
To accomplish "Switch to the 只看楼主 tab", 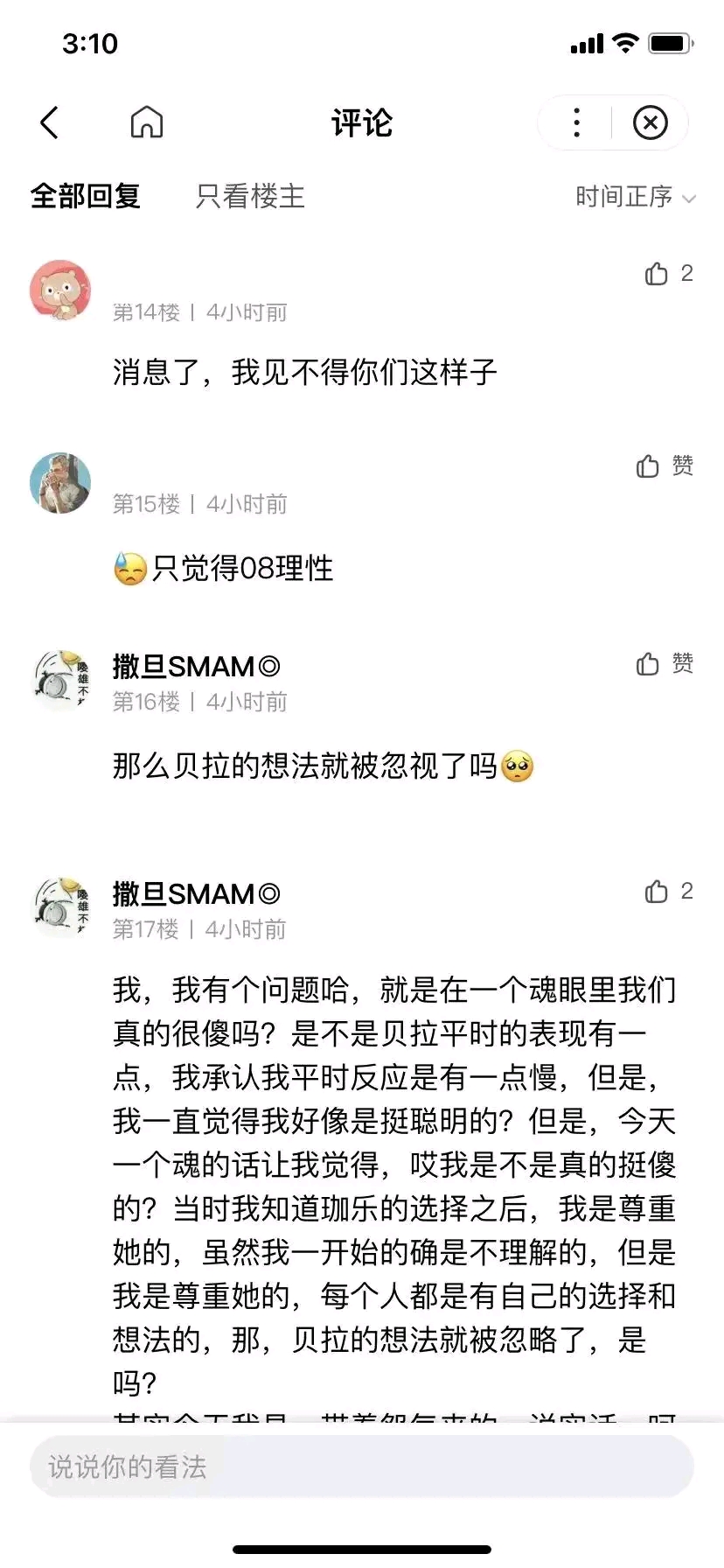I will tap(250, 196).
